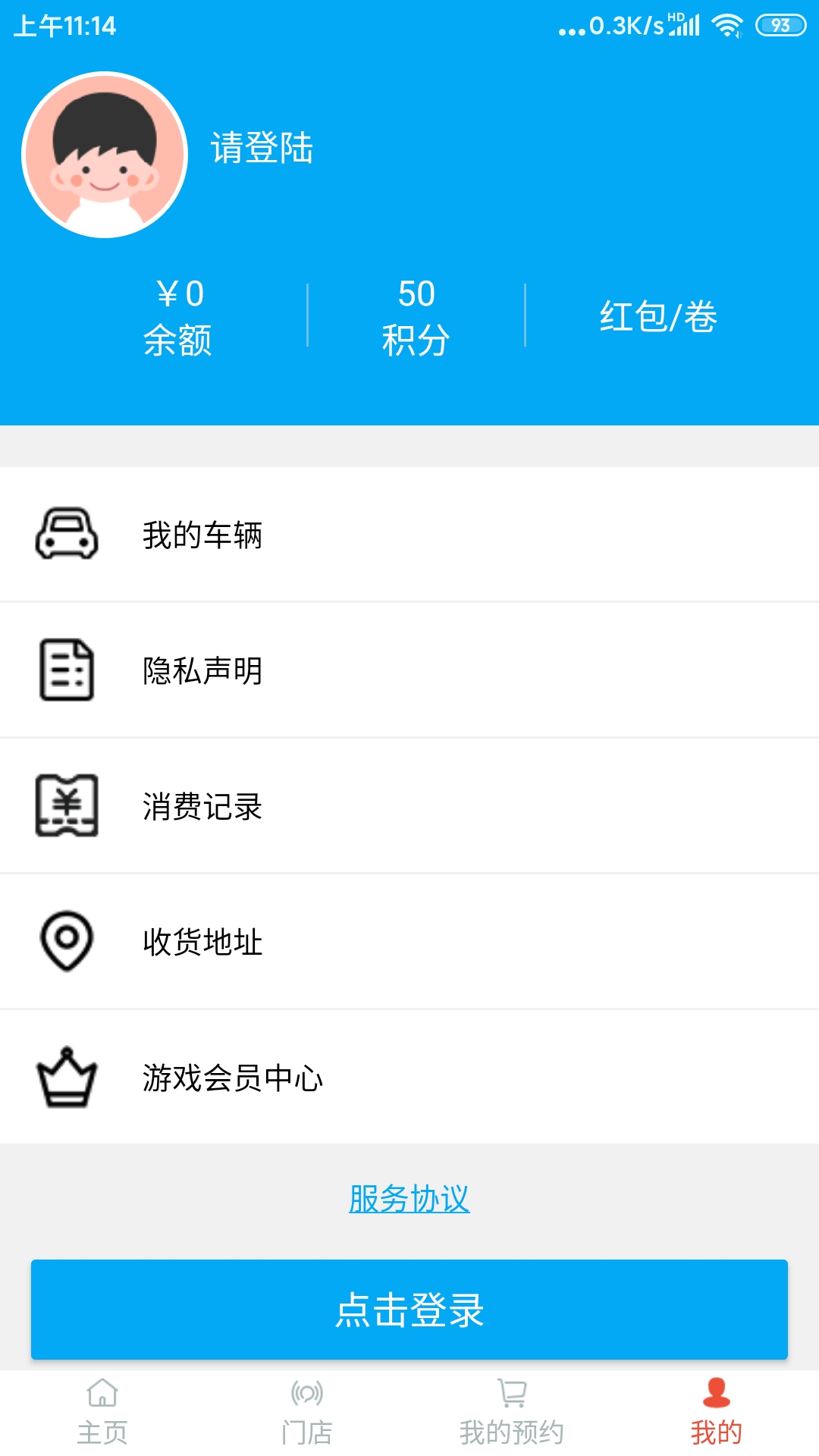Tap the shopping cart icon for 我的预约
The height and width of the screenshot is (1456, 819).
coord(511,1407)
